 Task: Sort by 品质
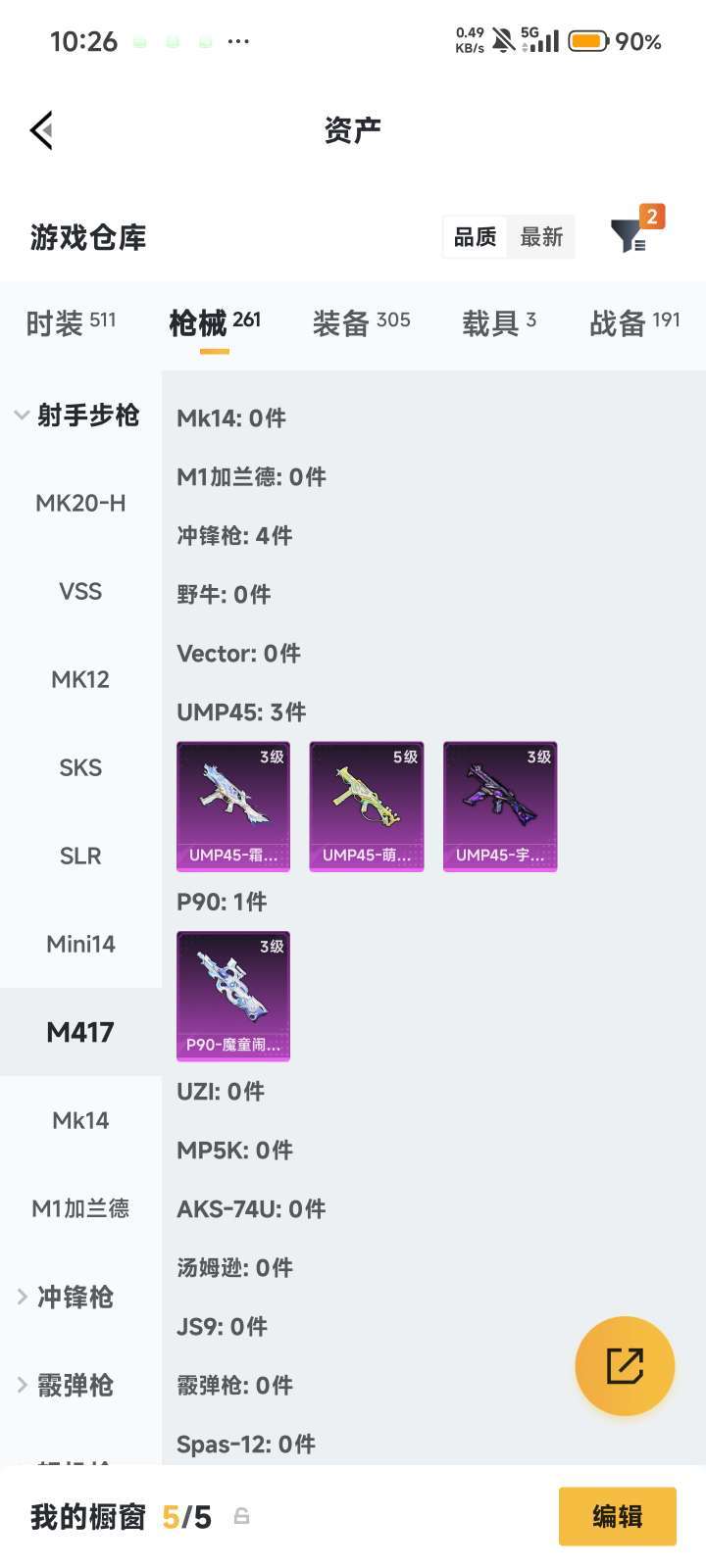(x=476, y=237)
